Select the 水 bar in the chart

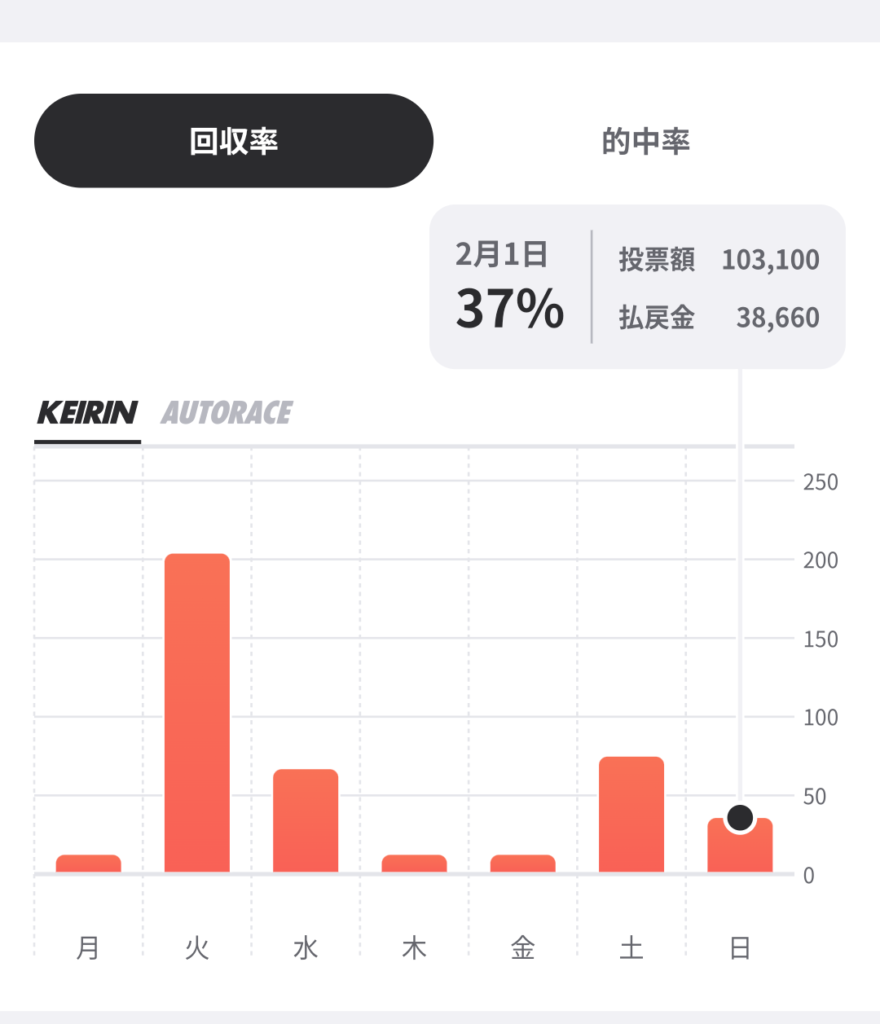point(305,821)
